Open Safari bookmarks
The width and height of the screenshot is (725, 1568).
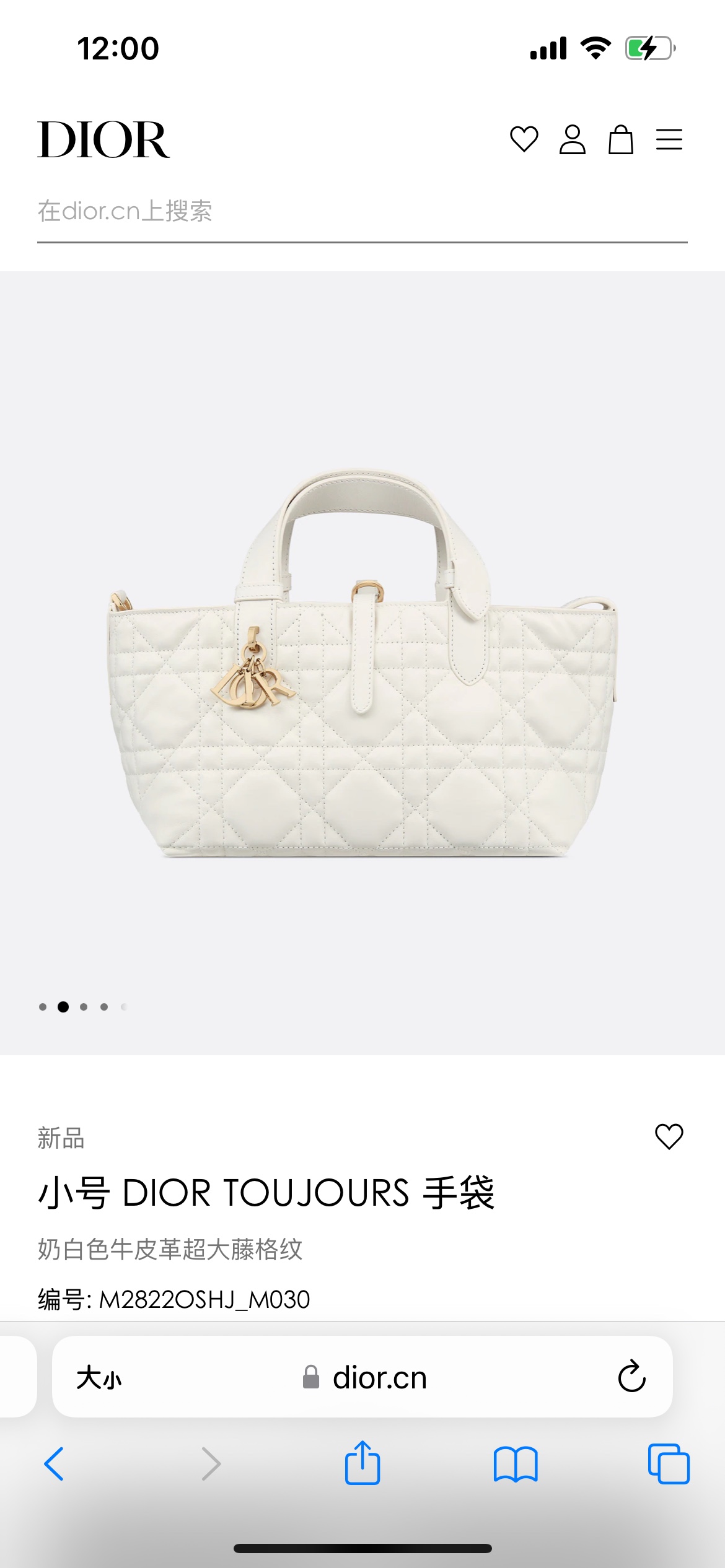(x=516, y=1464)
